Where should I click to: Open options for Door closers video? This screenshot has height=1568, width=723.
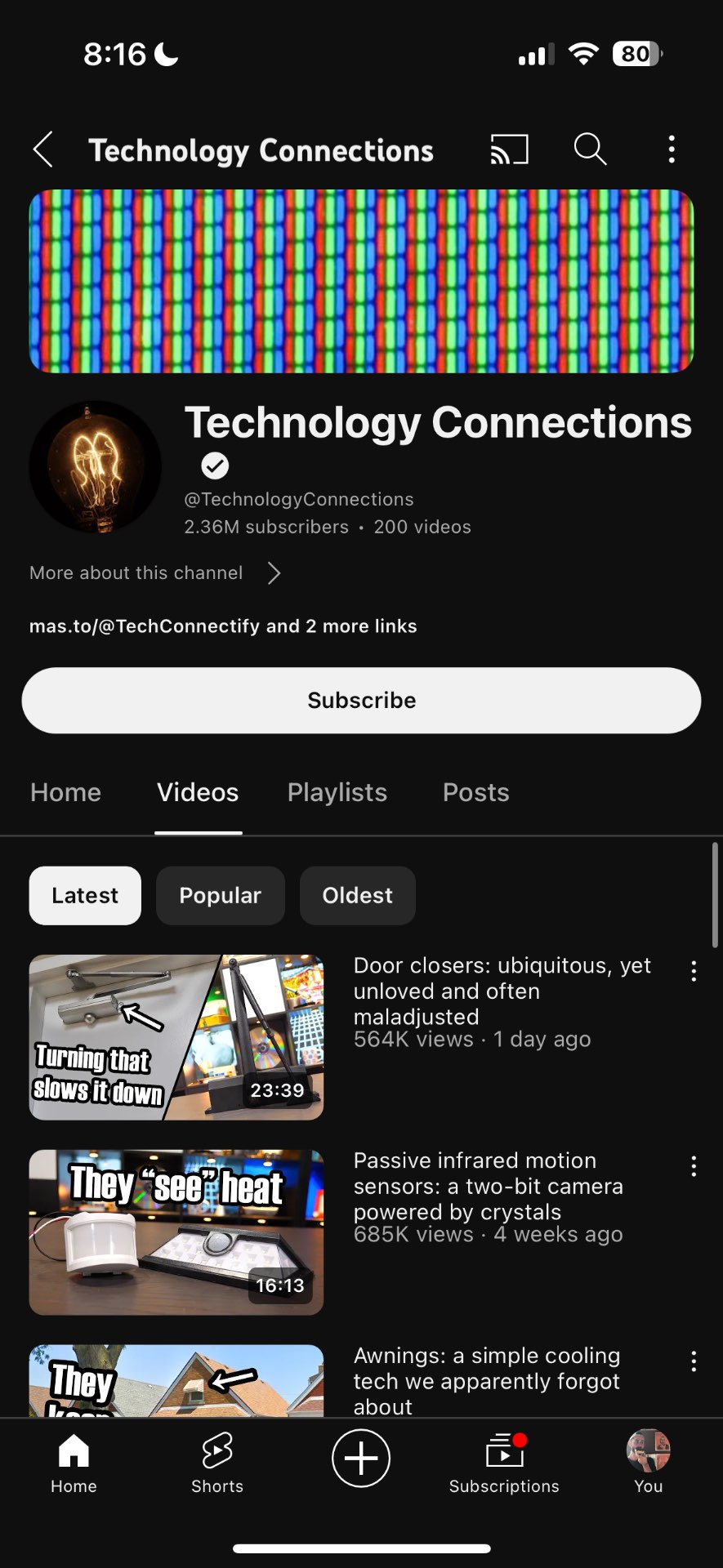click(x=694, y=971)
